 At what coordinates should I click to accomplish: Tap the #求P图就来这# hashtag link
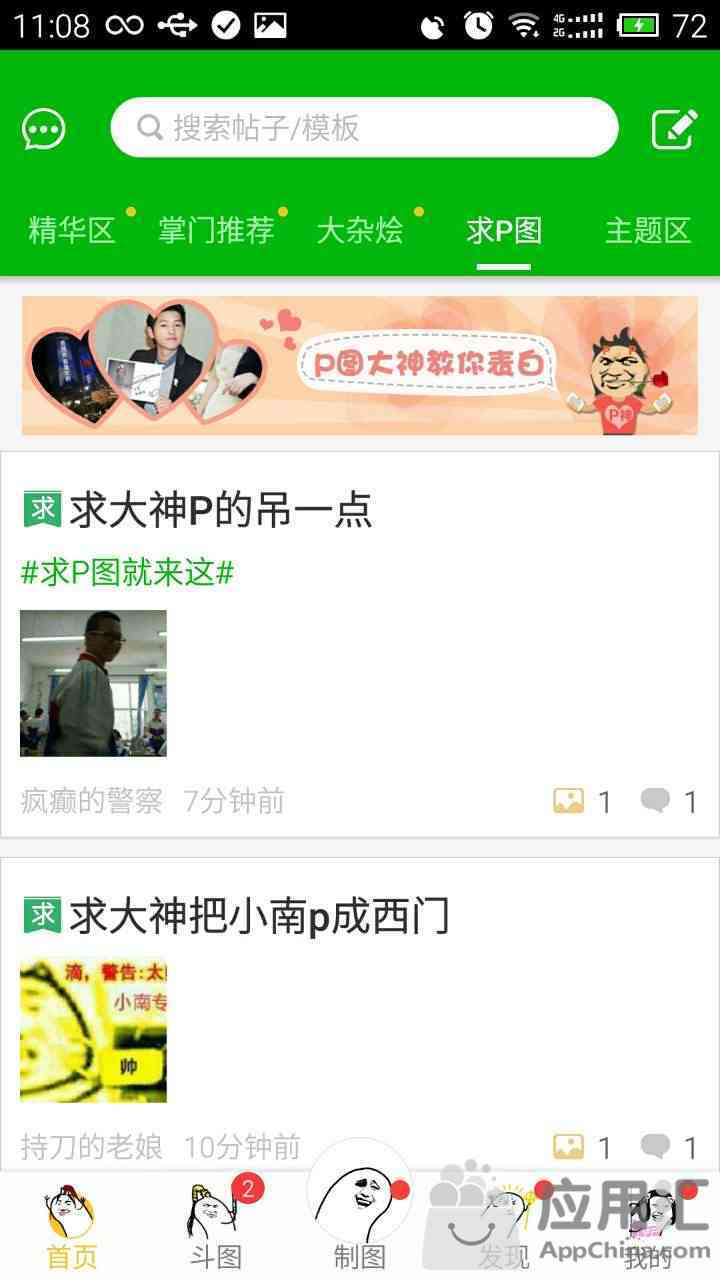(127, 573)
